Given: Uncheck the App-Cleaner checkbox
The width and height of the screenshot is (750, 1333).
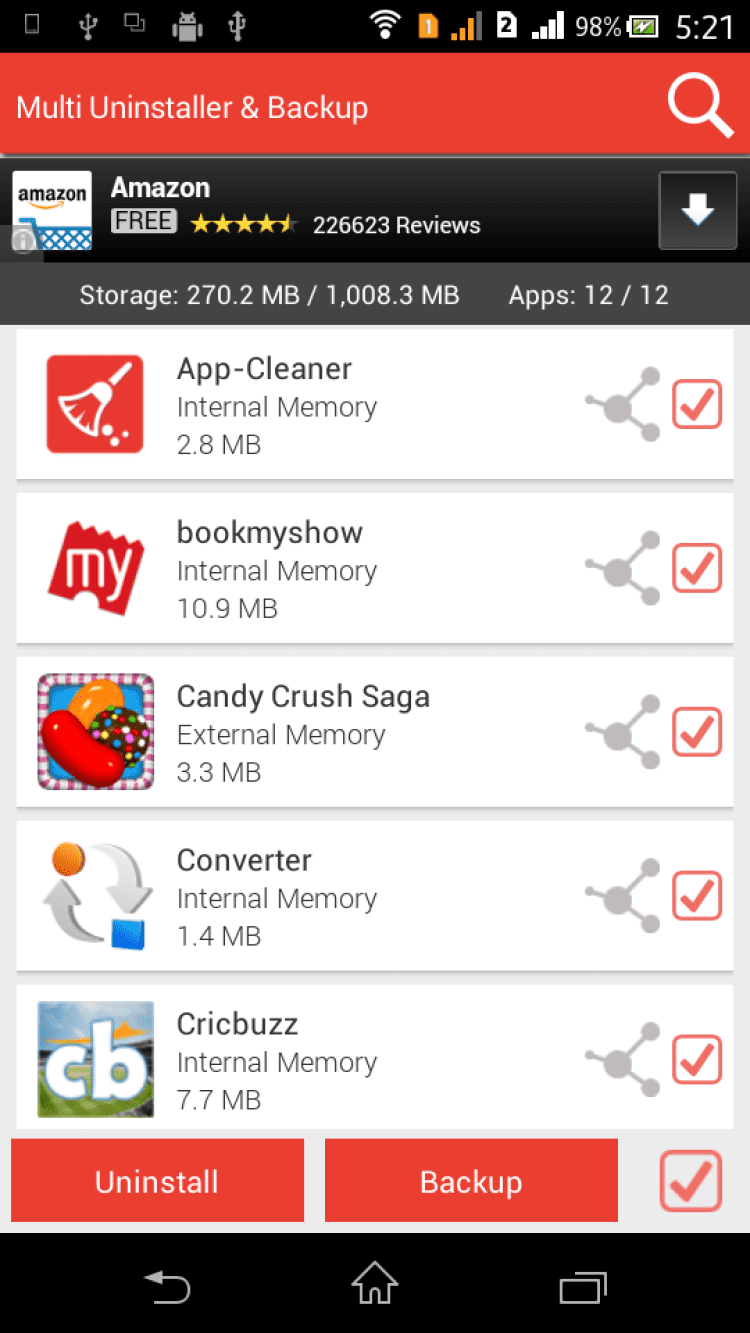Looking at the screenshot, I should 697,404.
